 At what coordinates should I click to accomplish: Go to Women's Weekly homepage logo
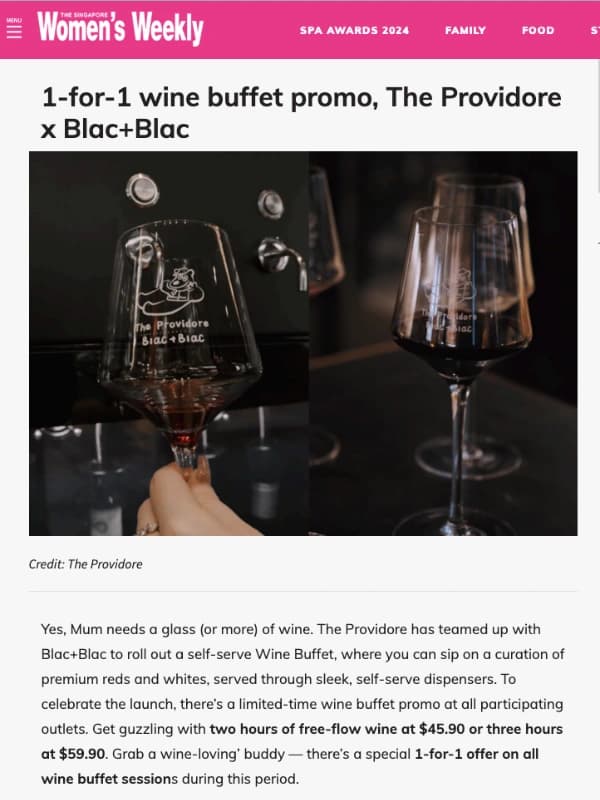(120, 29)
